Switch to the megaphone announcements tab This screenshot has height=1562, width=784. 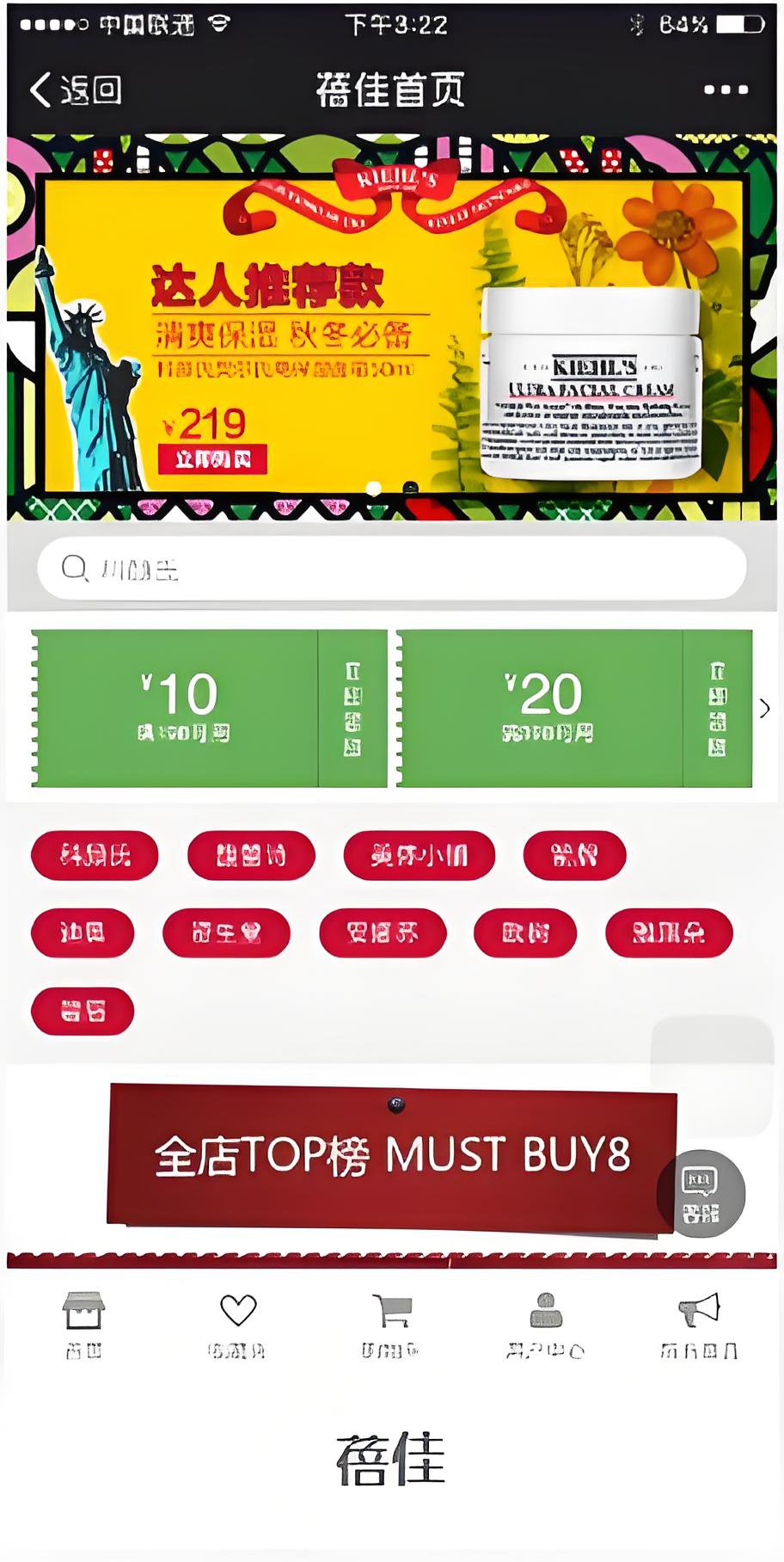pyautogui.click(x=698, y=1325)
